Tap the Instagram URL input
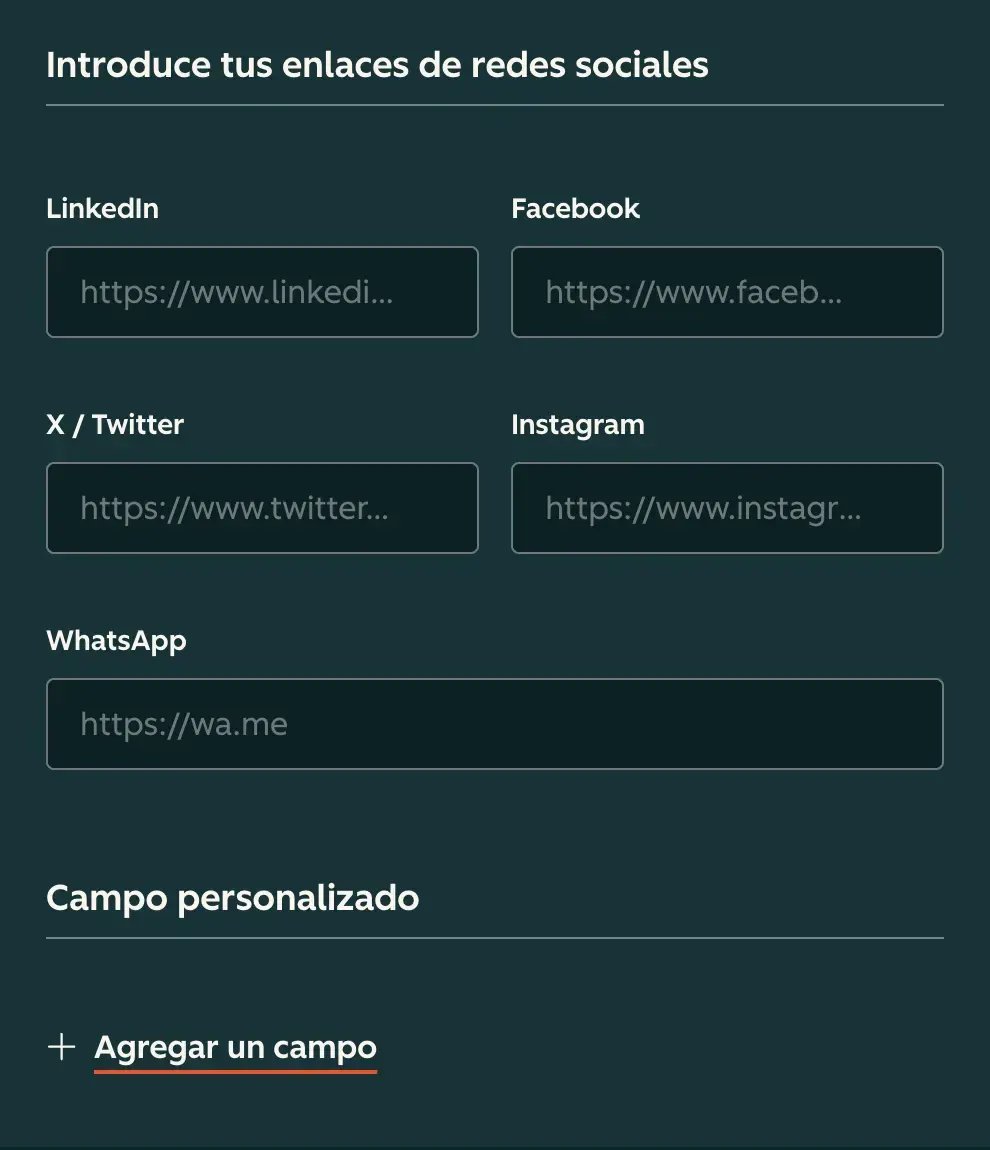990x1150 pixels. (x=727, y=508)
